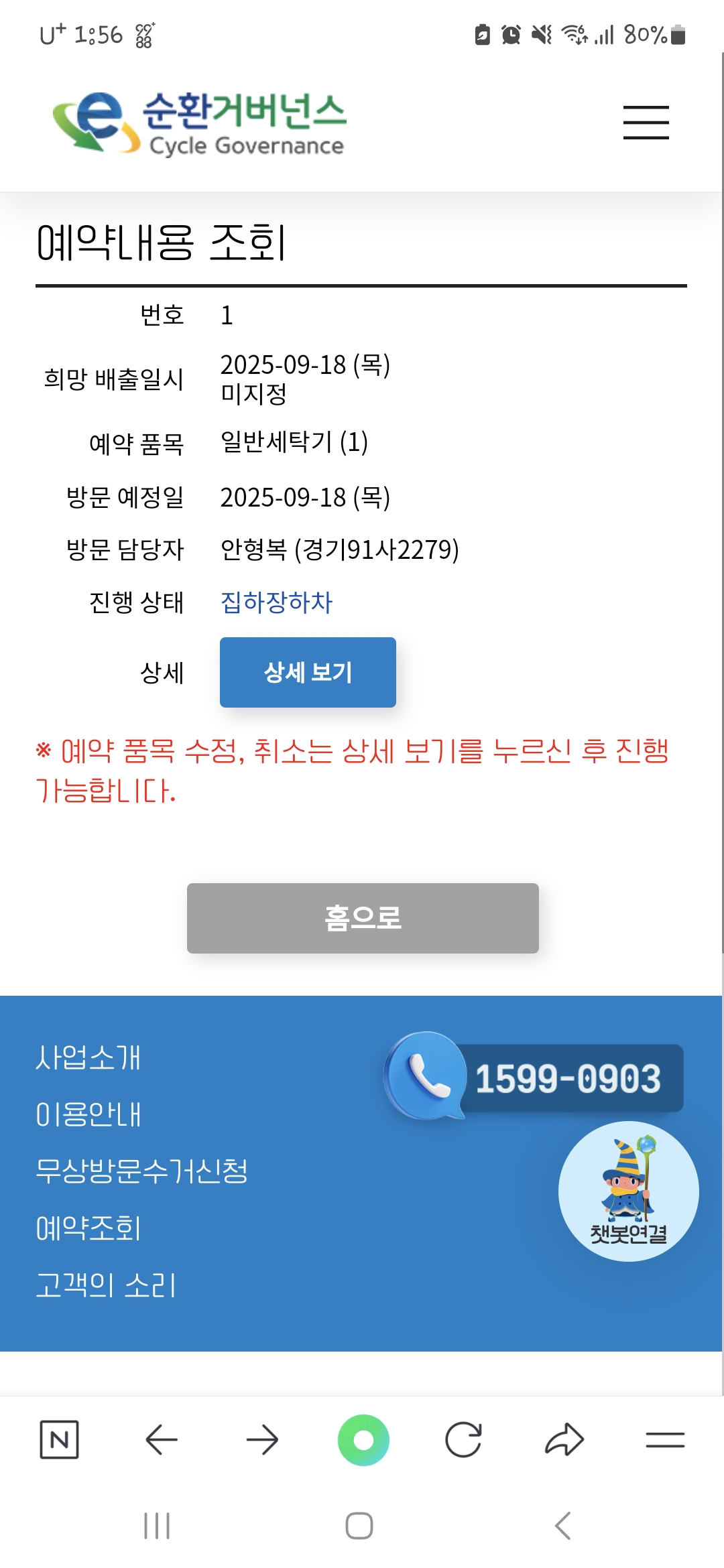Share this page
Viewport: 724px width, 1568px height.
pos(564,1439)
